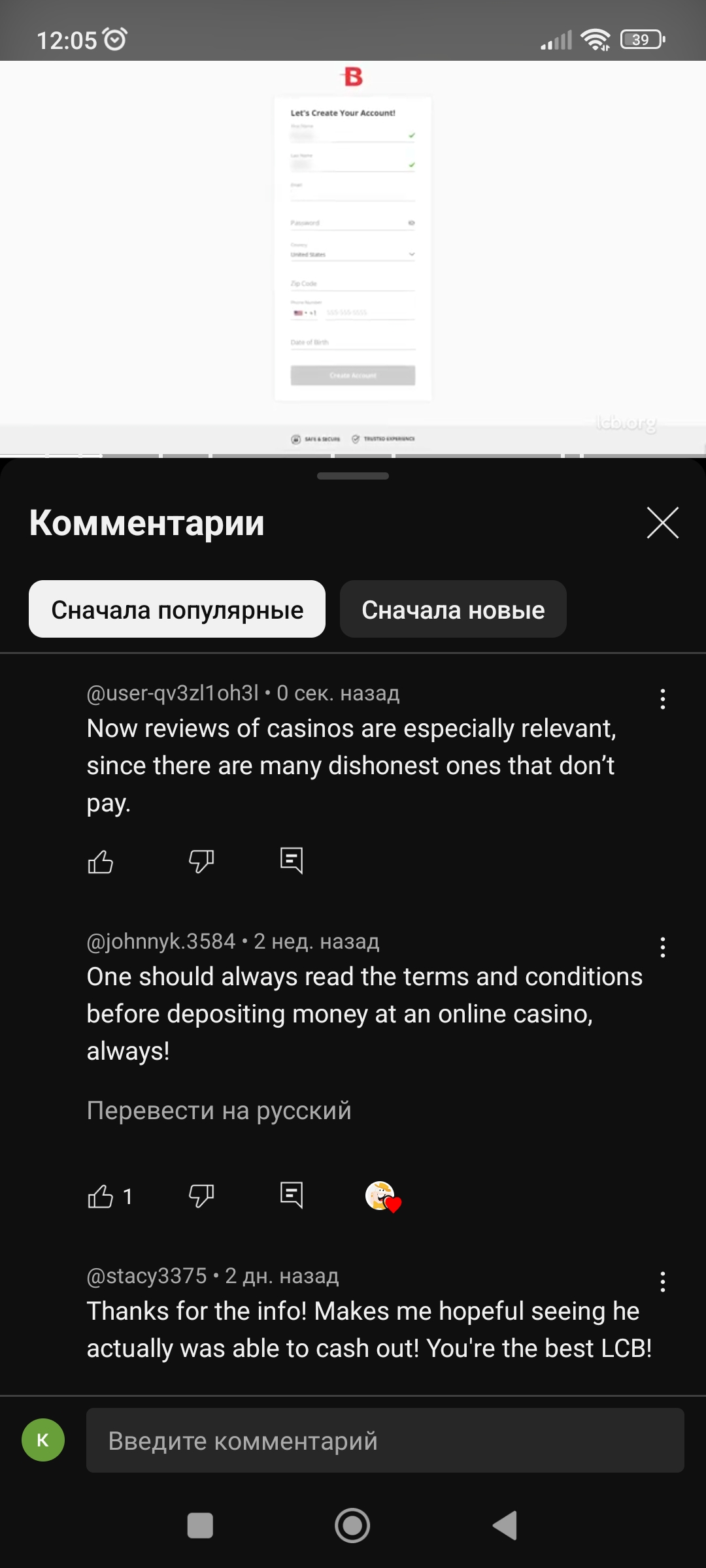The width and height of the screenshot is (706, 1568).
Task: Switch to 'Сначала новые' sorting
Action: click(x=453, y=610)
